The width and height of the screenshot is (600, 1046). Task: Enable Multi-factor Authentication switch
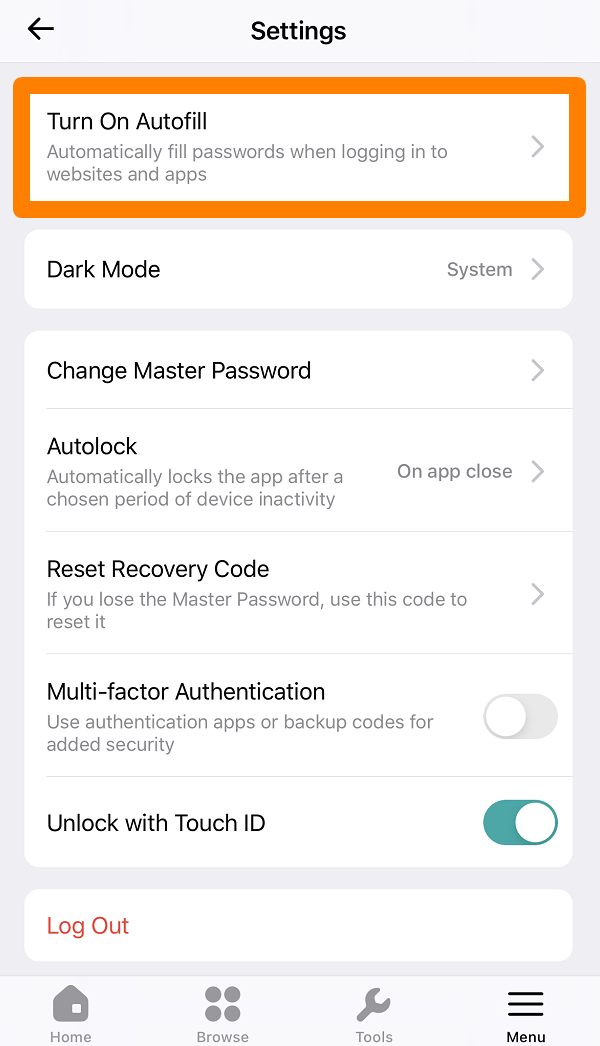(x=521, y=716)
